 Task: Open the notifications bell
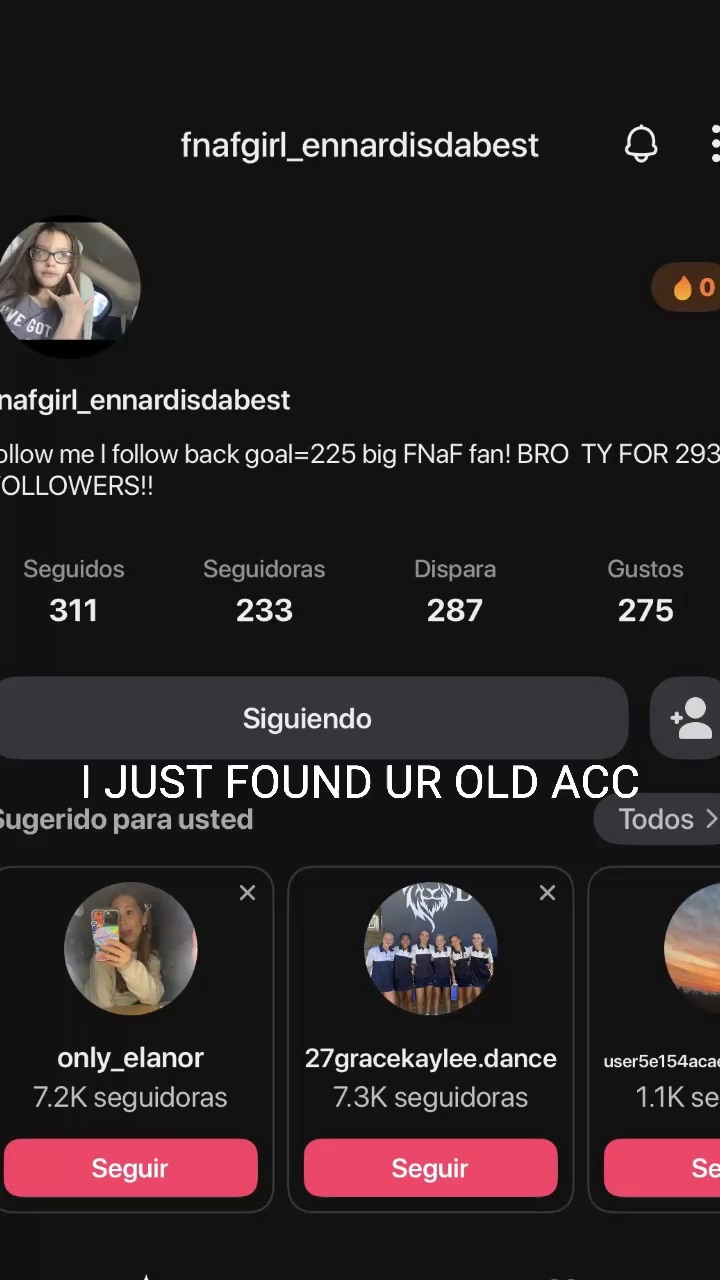coord(641,144)
